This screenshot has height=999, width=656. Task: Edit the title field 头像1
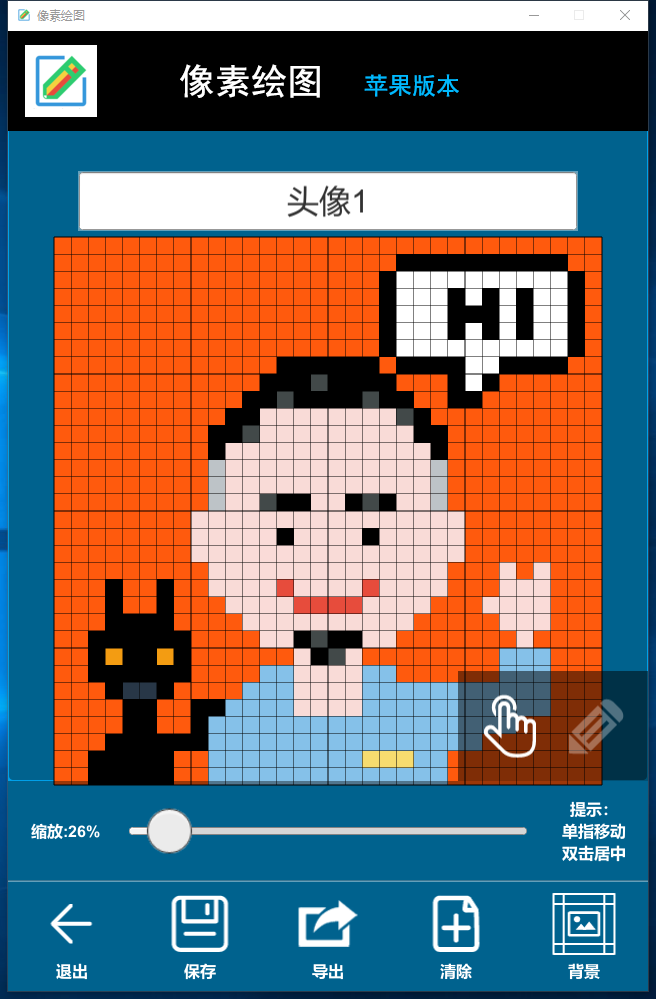[328, 201]
